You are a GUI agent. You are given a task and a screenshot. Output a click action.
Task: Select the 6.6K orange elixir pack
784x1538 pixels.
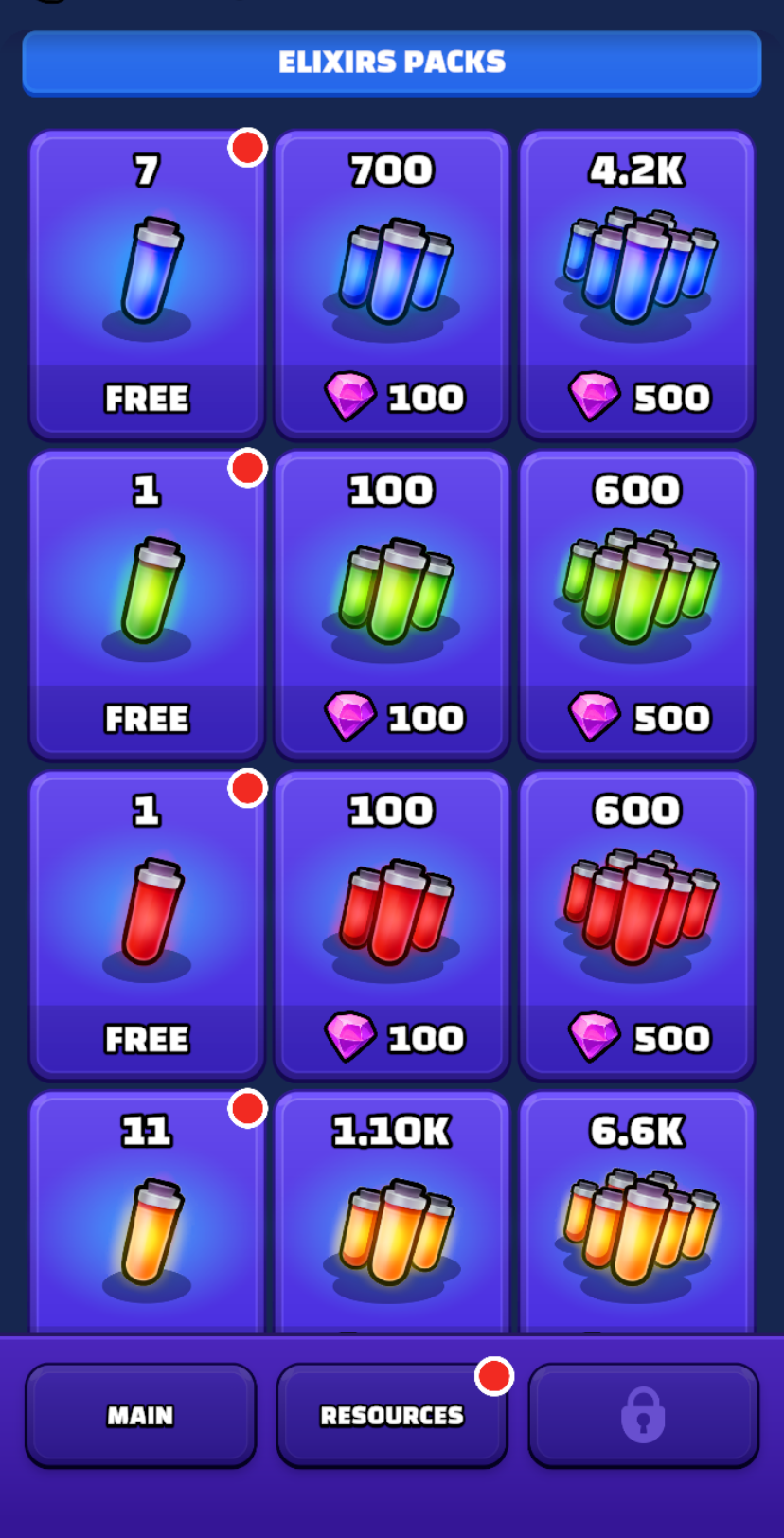coord(637,1212)
